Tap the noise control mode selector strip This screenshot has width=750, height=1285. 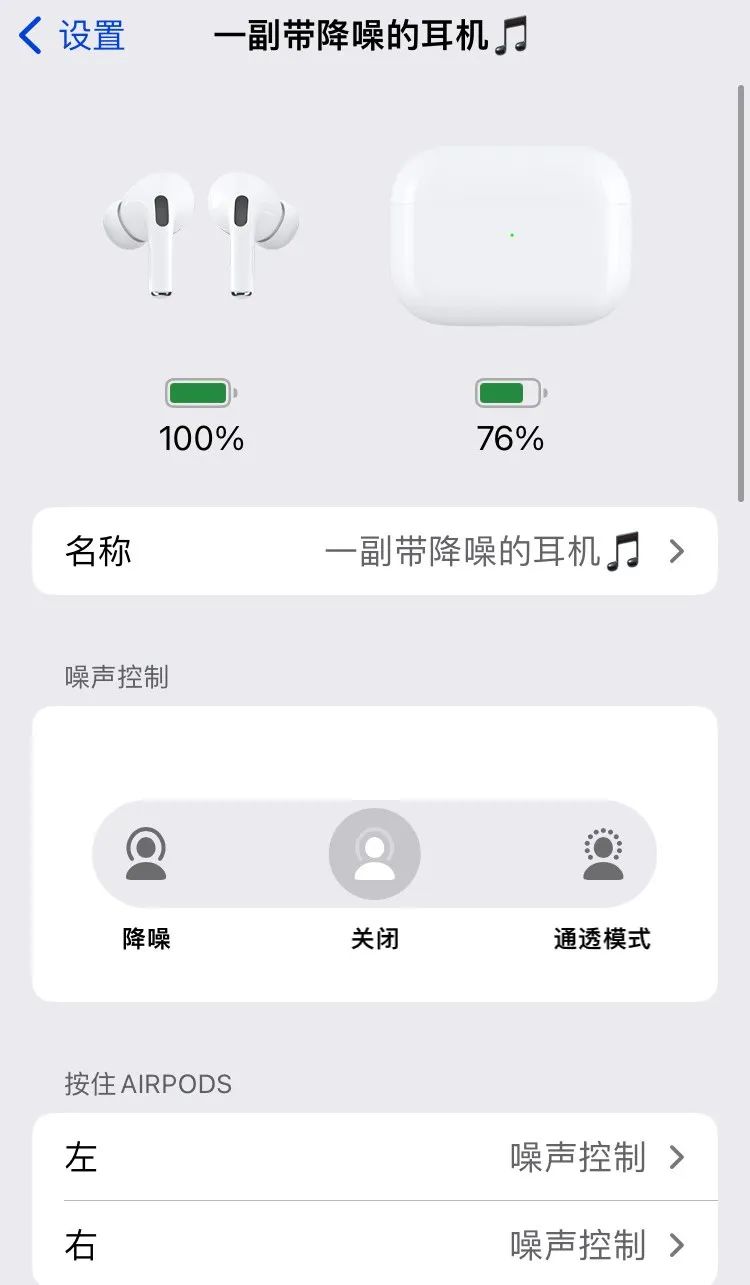[374, 853]
